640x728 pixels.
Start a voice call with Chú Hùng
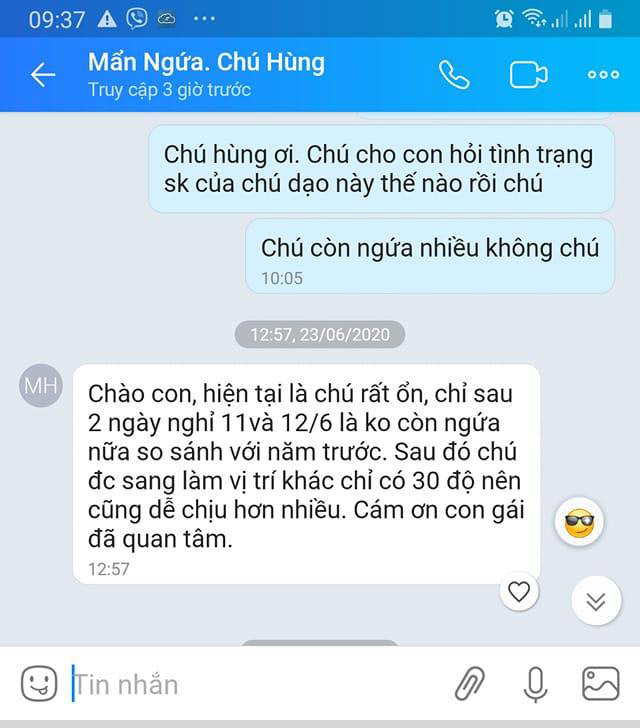(454, 75)
